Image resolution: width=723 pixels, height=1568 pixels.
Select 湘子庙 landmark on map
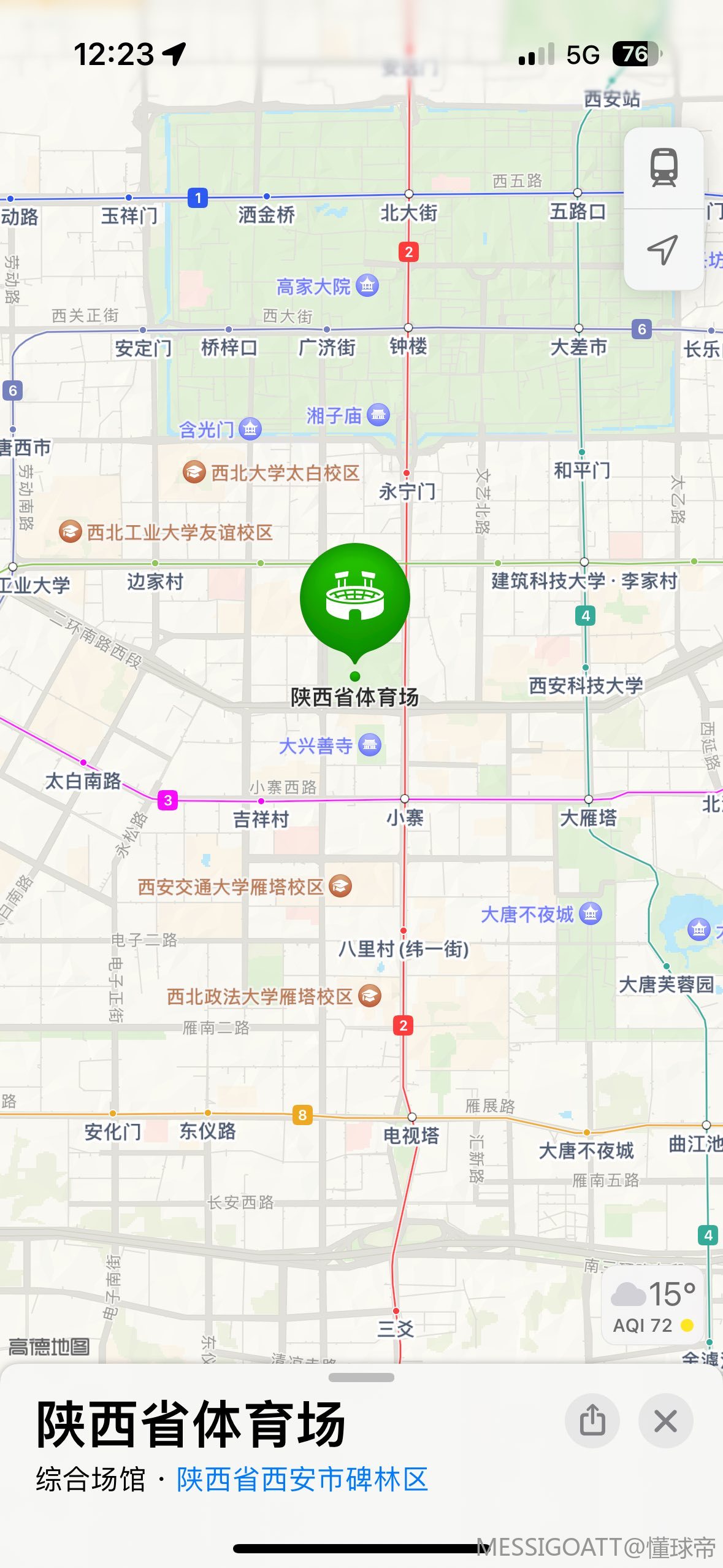(378, 415)
